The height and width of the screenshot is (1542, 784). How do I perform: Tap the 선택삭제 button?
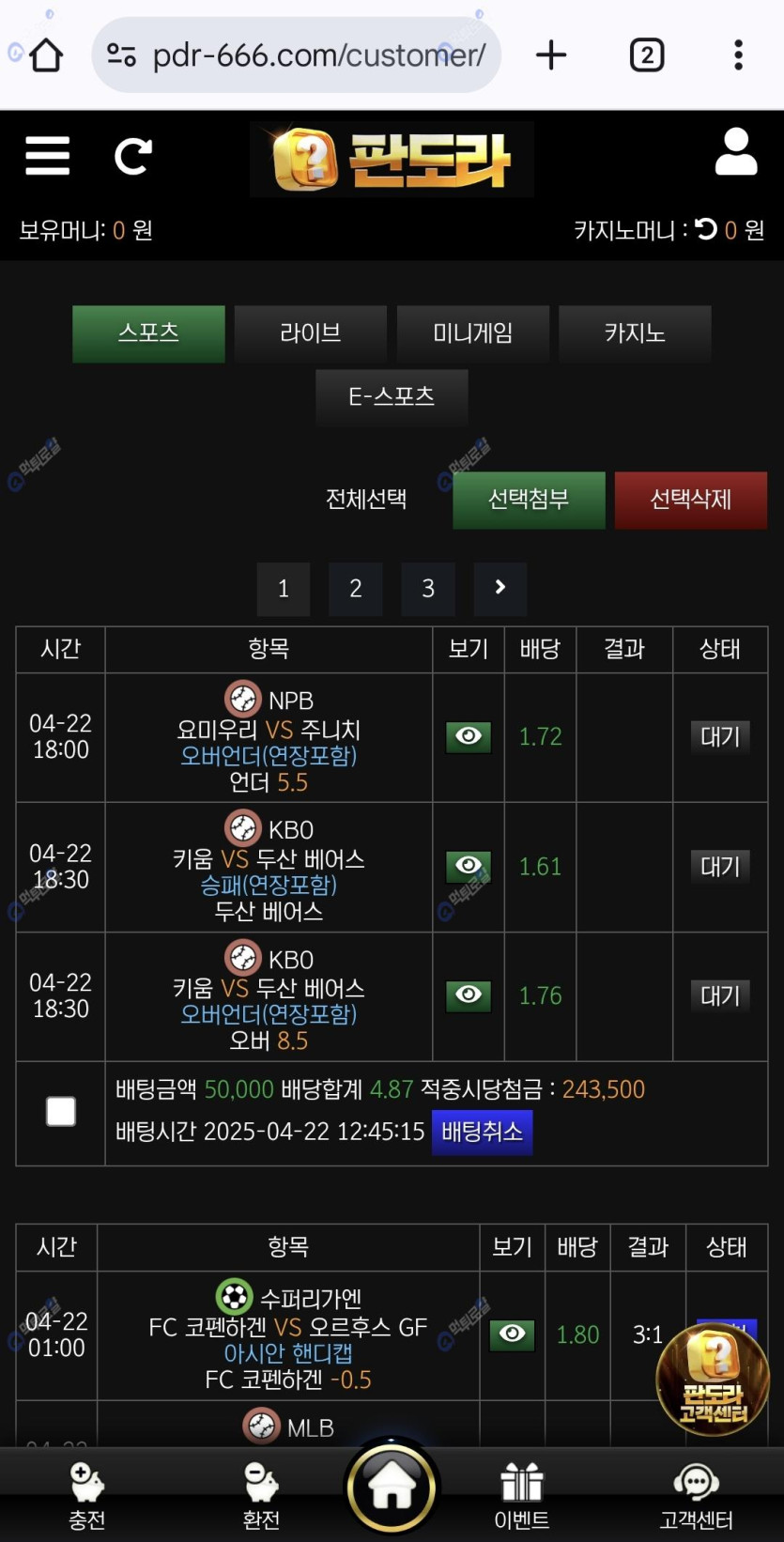(690, 500)
